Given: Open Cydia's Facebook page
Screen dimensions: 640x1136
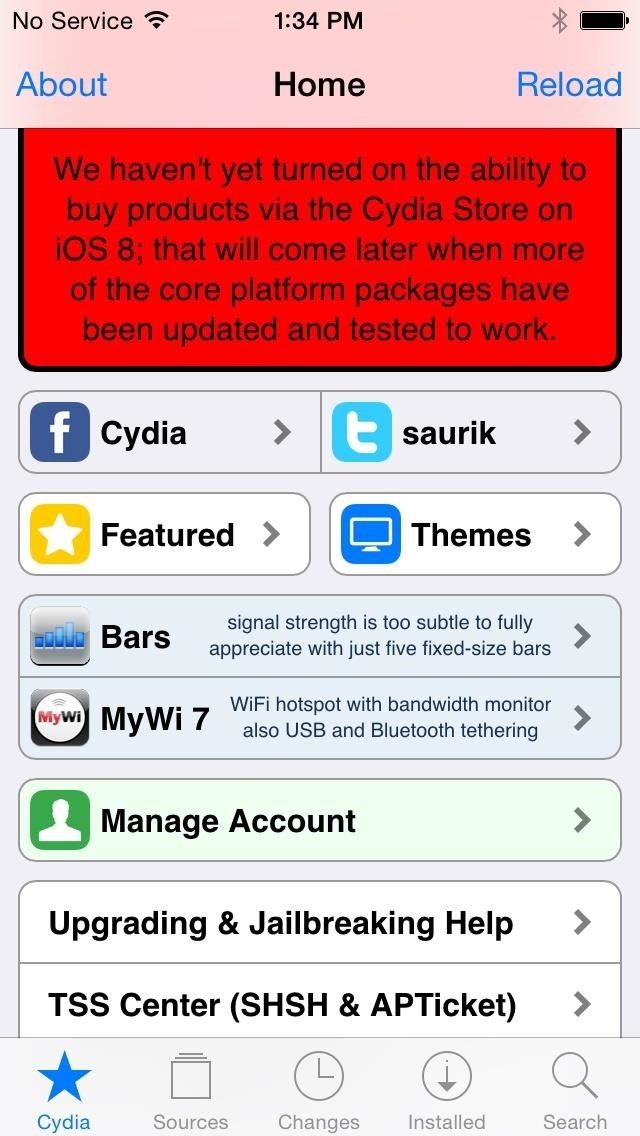Looking at the screenshot, I should [x=170, y=432].
